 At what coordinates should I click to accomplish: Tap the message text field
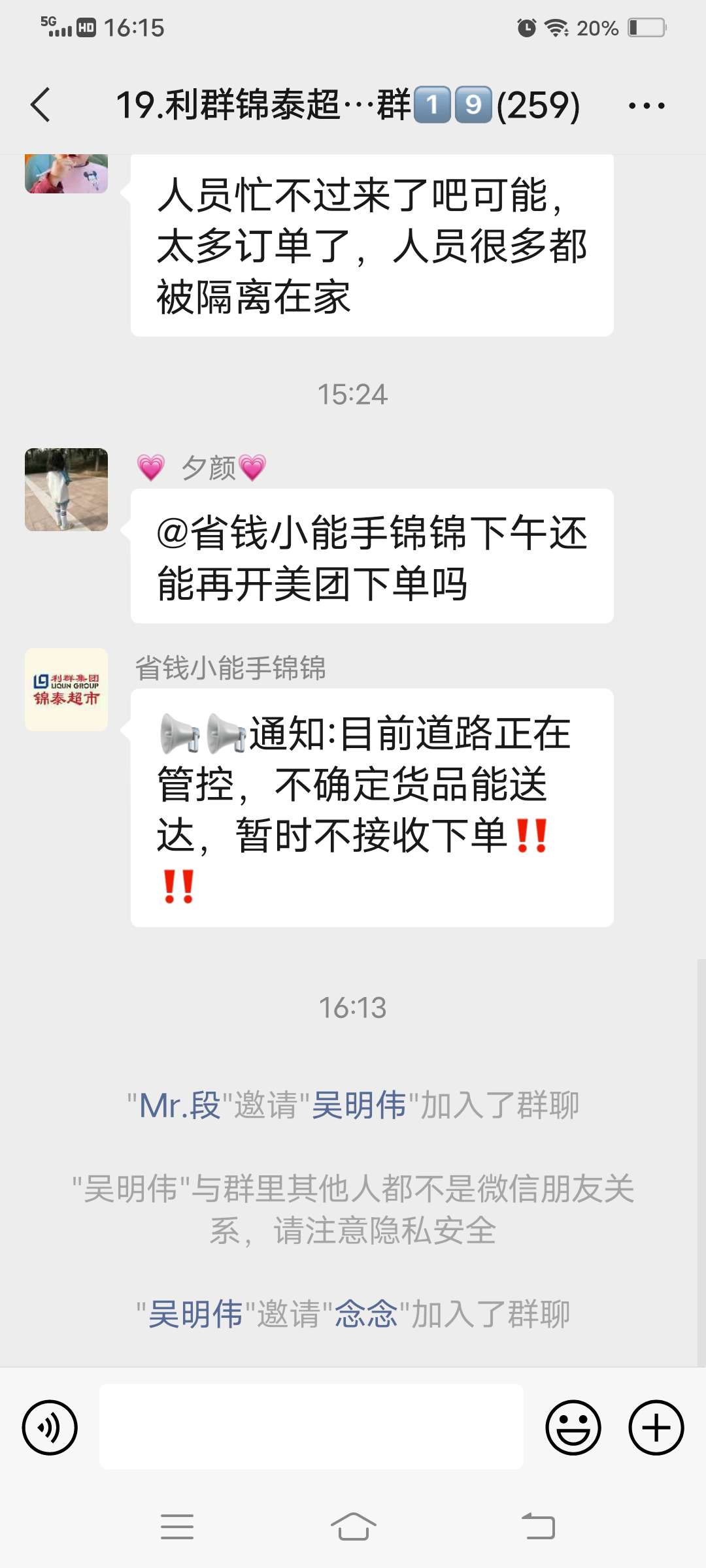point(311,1427)
